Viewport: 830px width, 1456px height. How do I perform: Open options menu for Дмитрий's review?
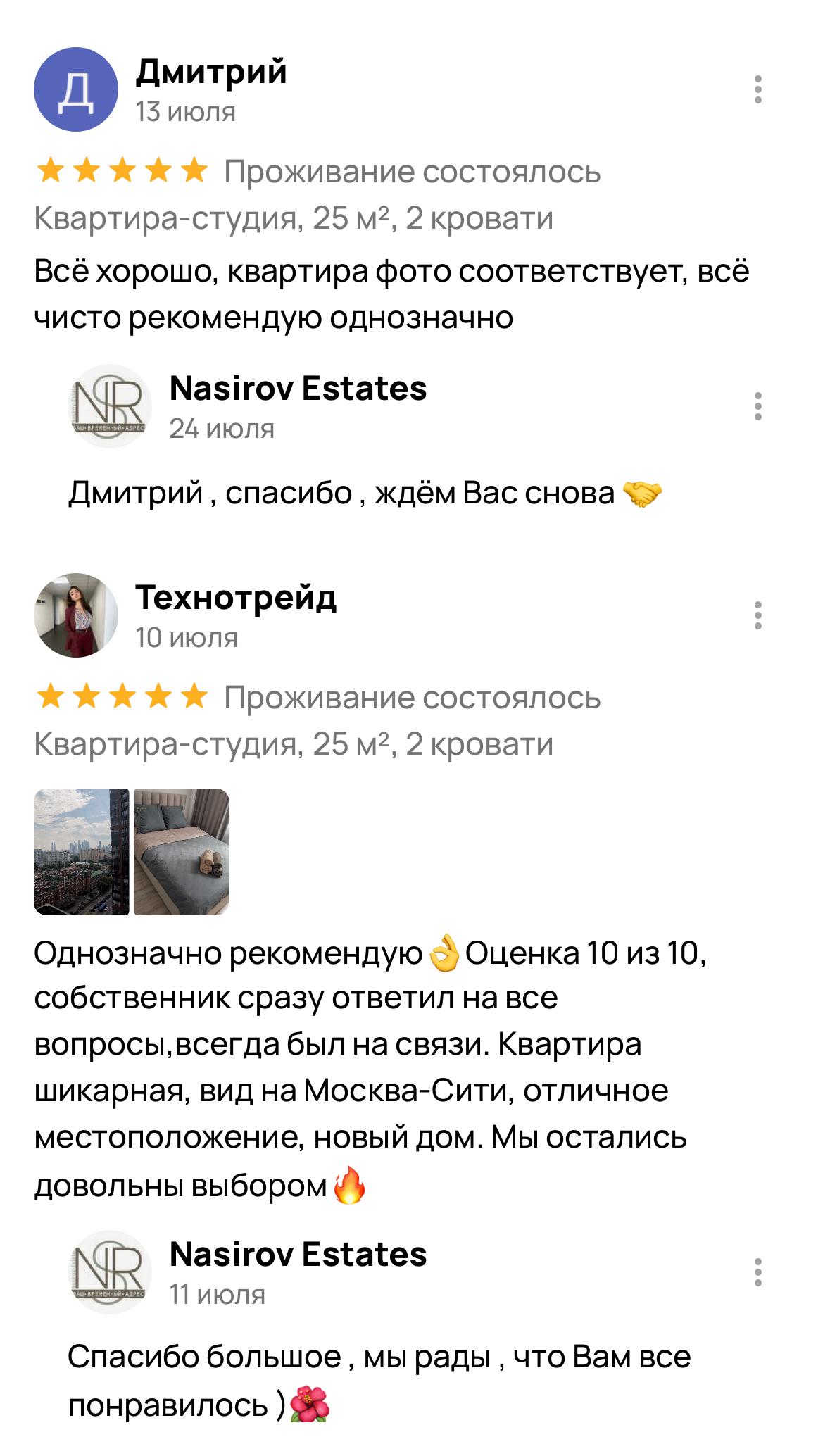(757, 89)
